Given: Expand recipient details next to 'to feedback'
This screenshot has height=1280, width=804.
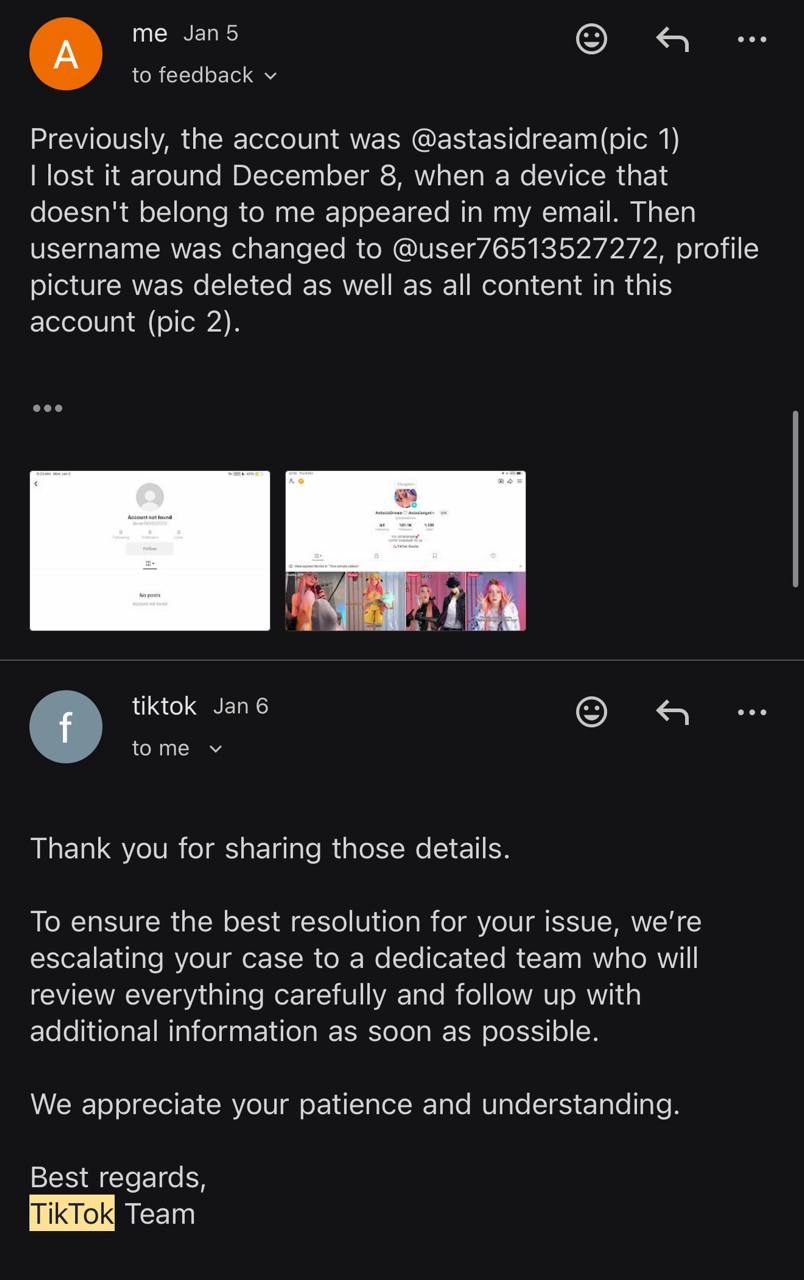Looking at the screenshot, I should pos(270,76).
